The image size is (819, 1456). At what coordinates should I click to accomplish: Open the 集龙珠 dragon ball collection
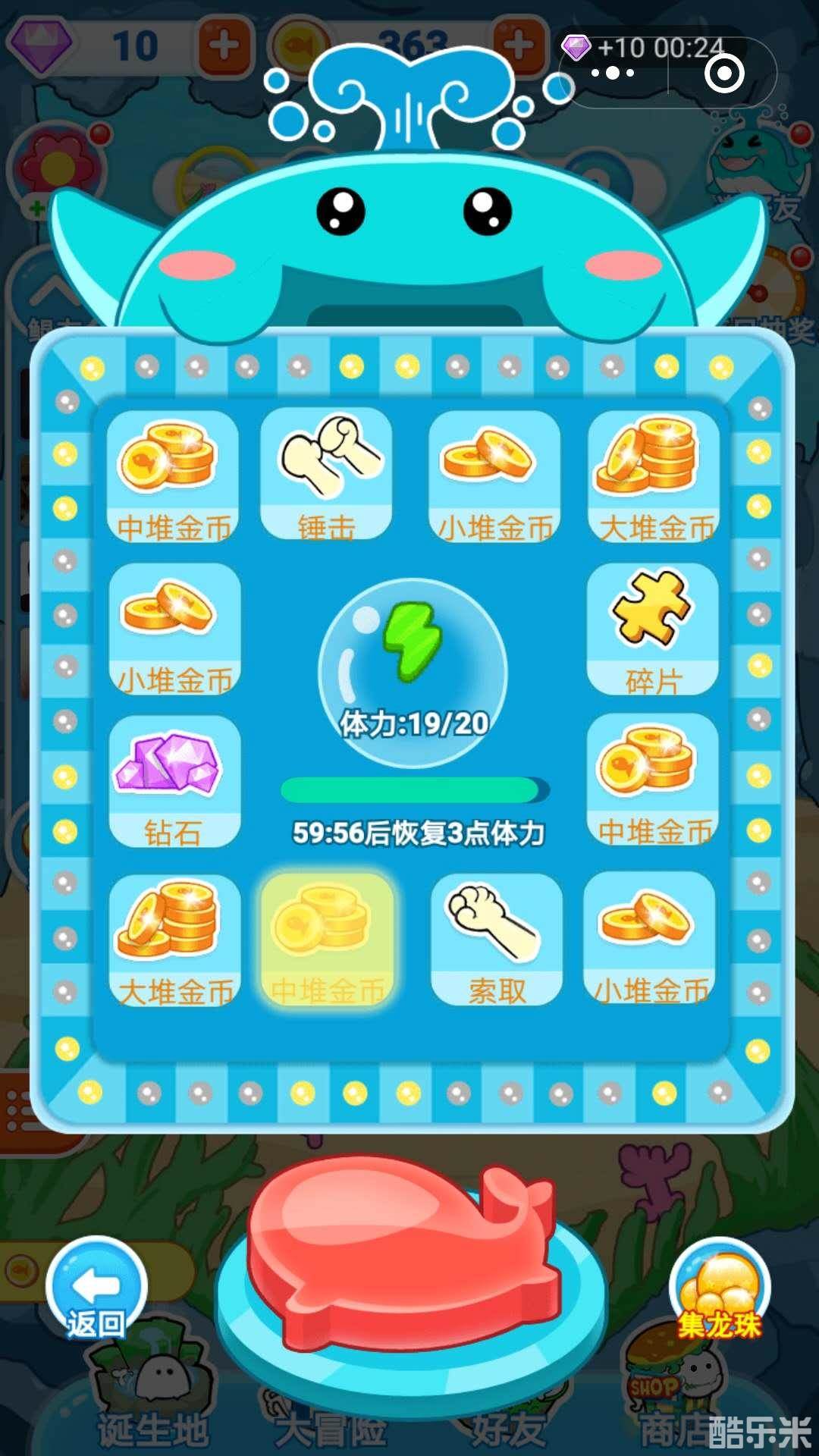coord(719,1289)
